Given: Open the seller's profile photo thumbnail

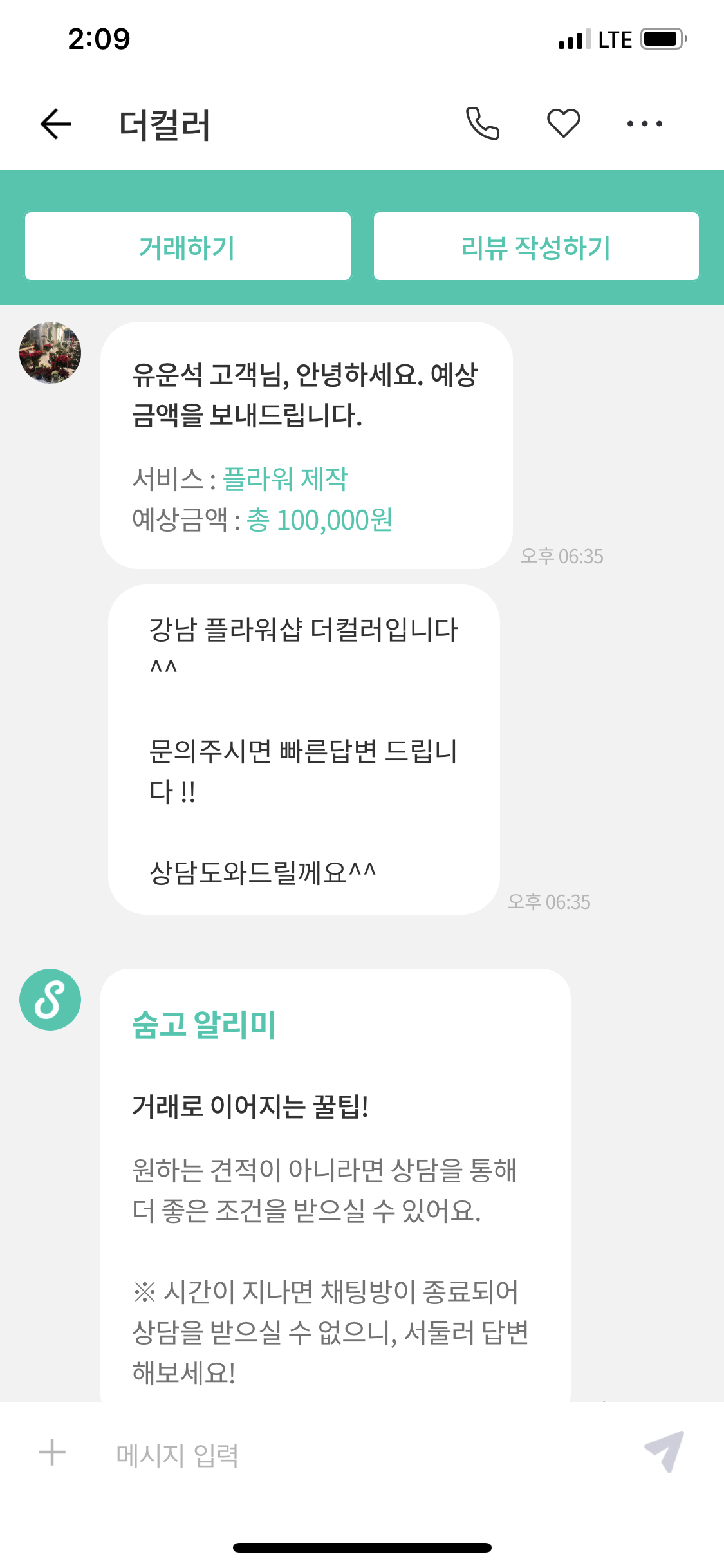Looking at the screenshot, I should click(x=50, y=352).
